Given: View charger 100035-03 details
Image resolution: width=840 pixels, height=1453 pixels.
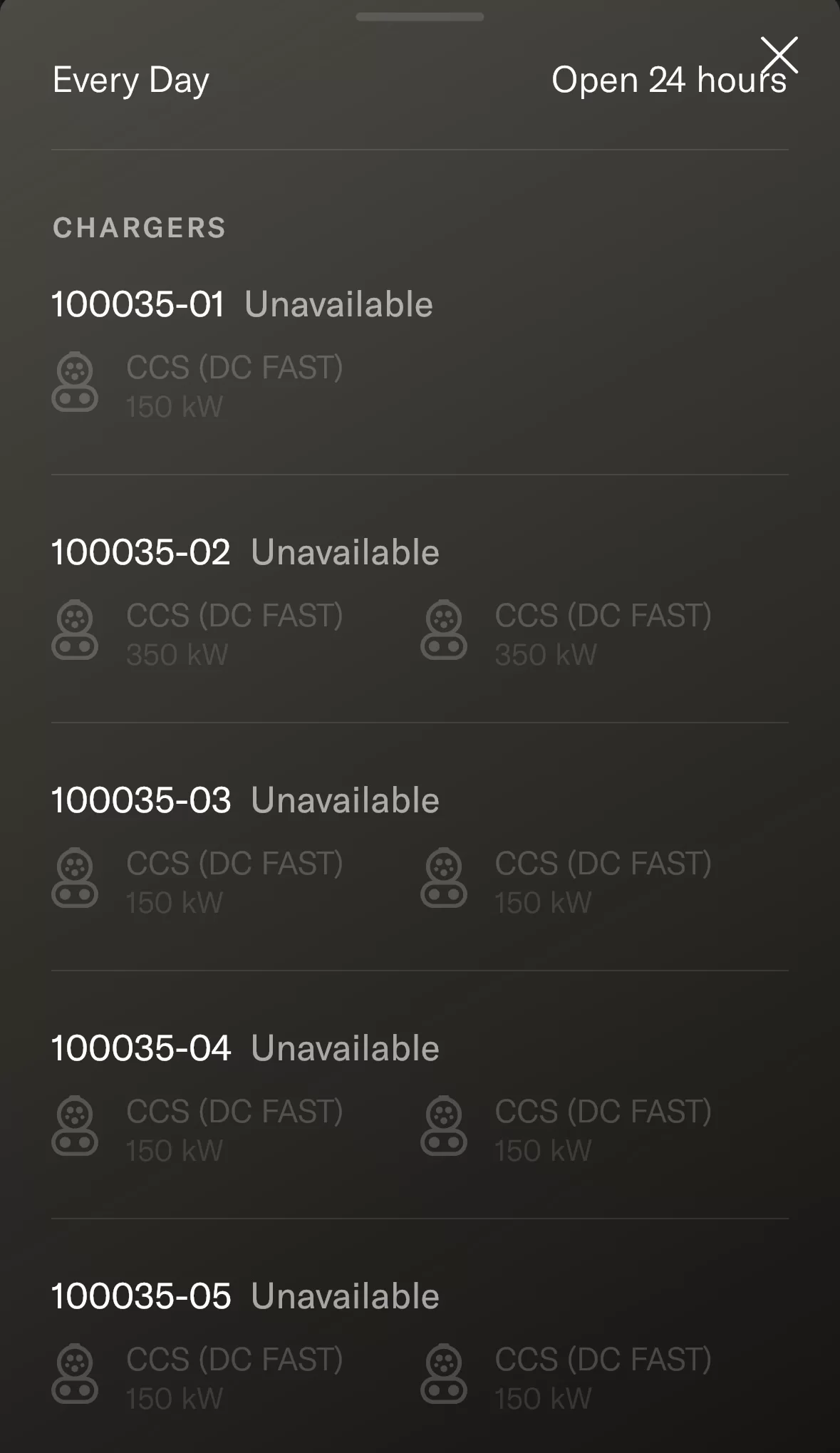Looking at the screenshot, I should 420,849.
